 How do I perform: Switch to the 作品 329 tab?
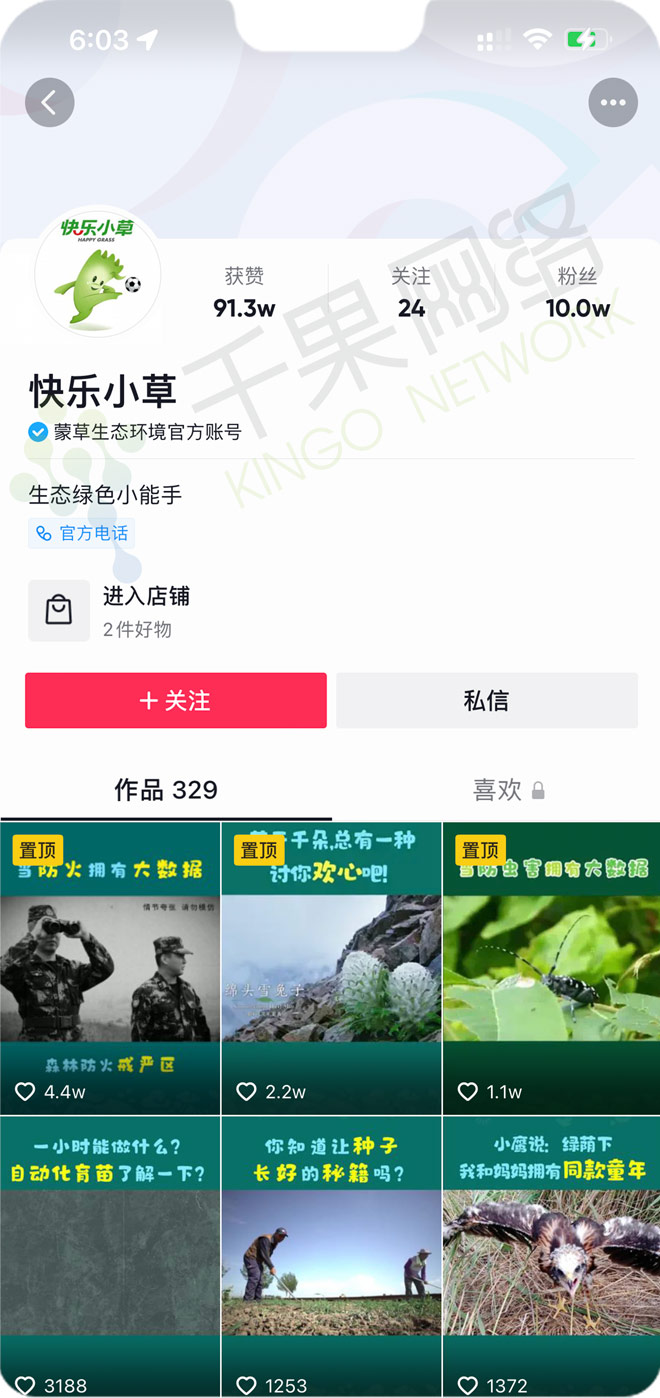(x=166, y=790)
